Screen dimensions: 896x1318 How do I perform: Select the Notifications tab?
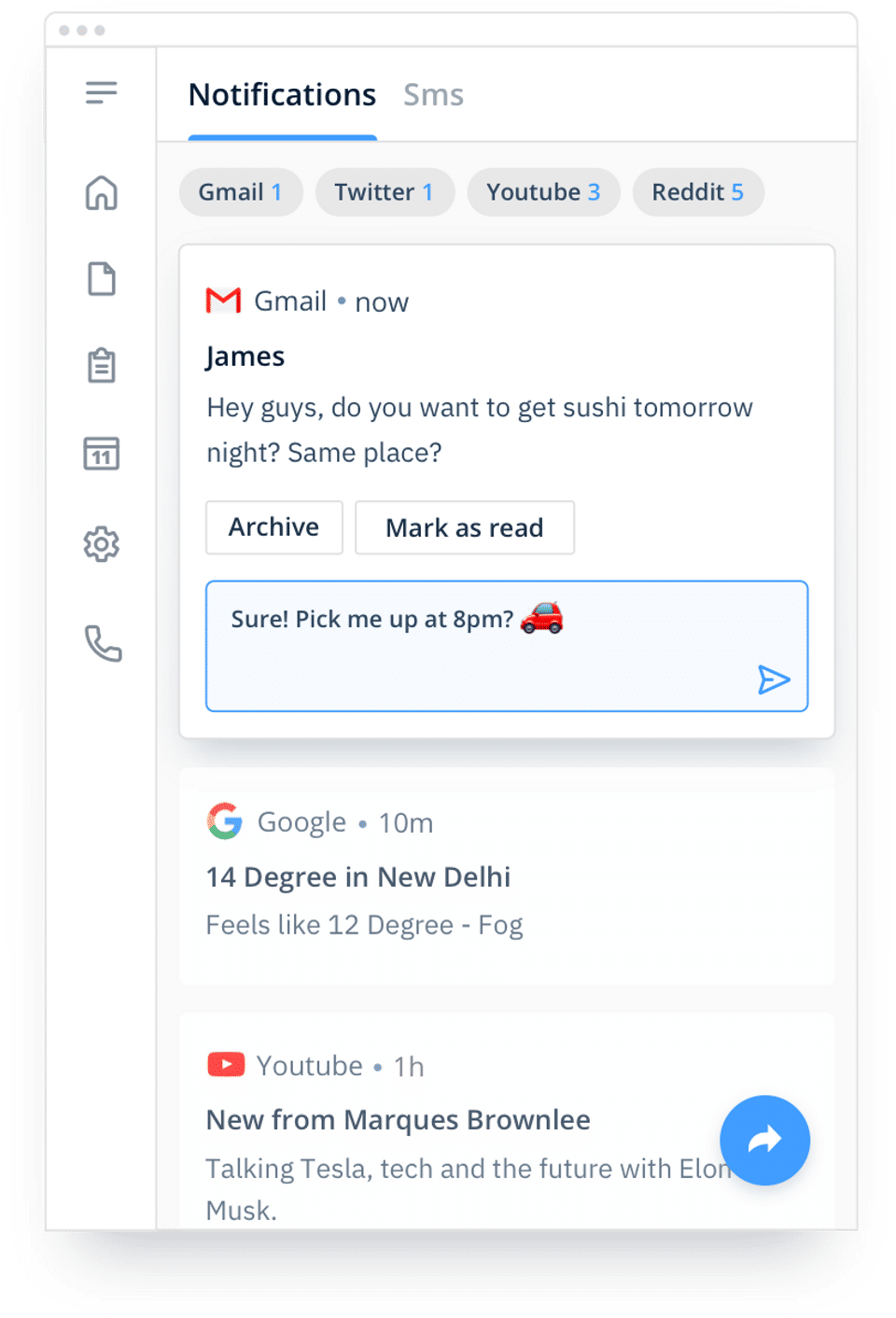[x=282, y=95]
